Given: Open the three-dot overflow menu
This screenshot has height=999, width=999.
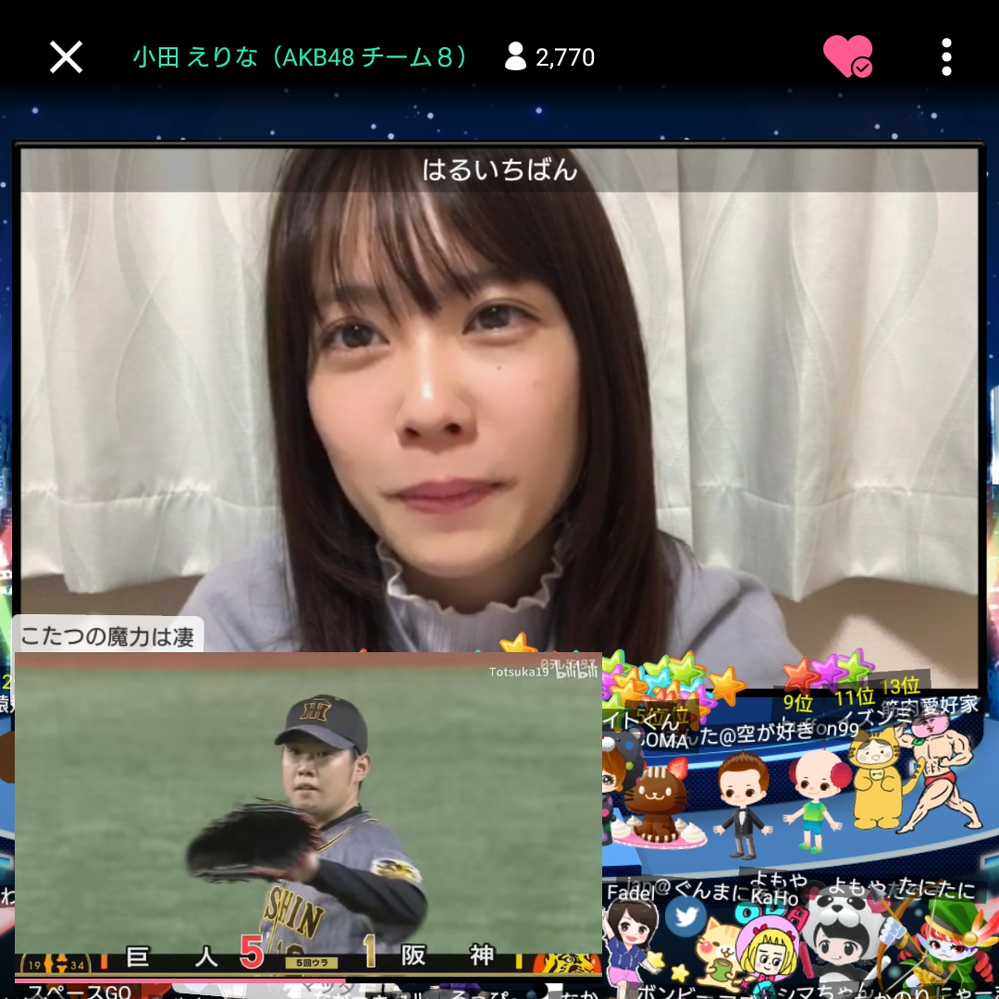Looking at the screenshot, I should (946, 57).
